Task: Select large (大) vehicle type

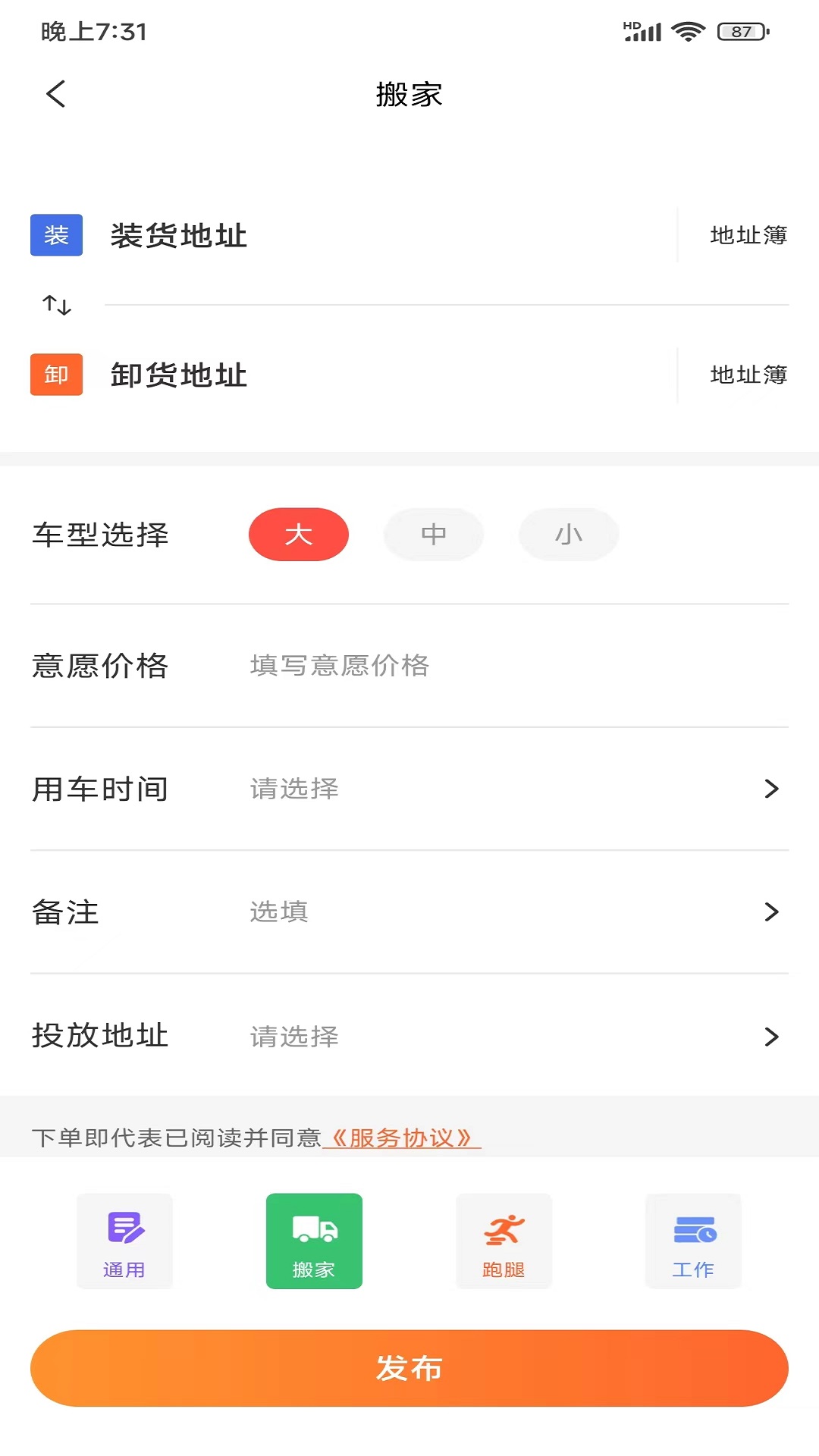Action: pyautogui.click(x=299, y=535)
